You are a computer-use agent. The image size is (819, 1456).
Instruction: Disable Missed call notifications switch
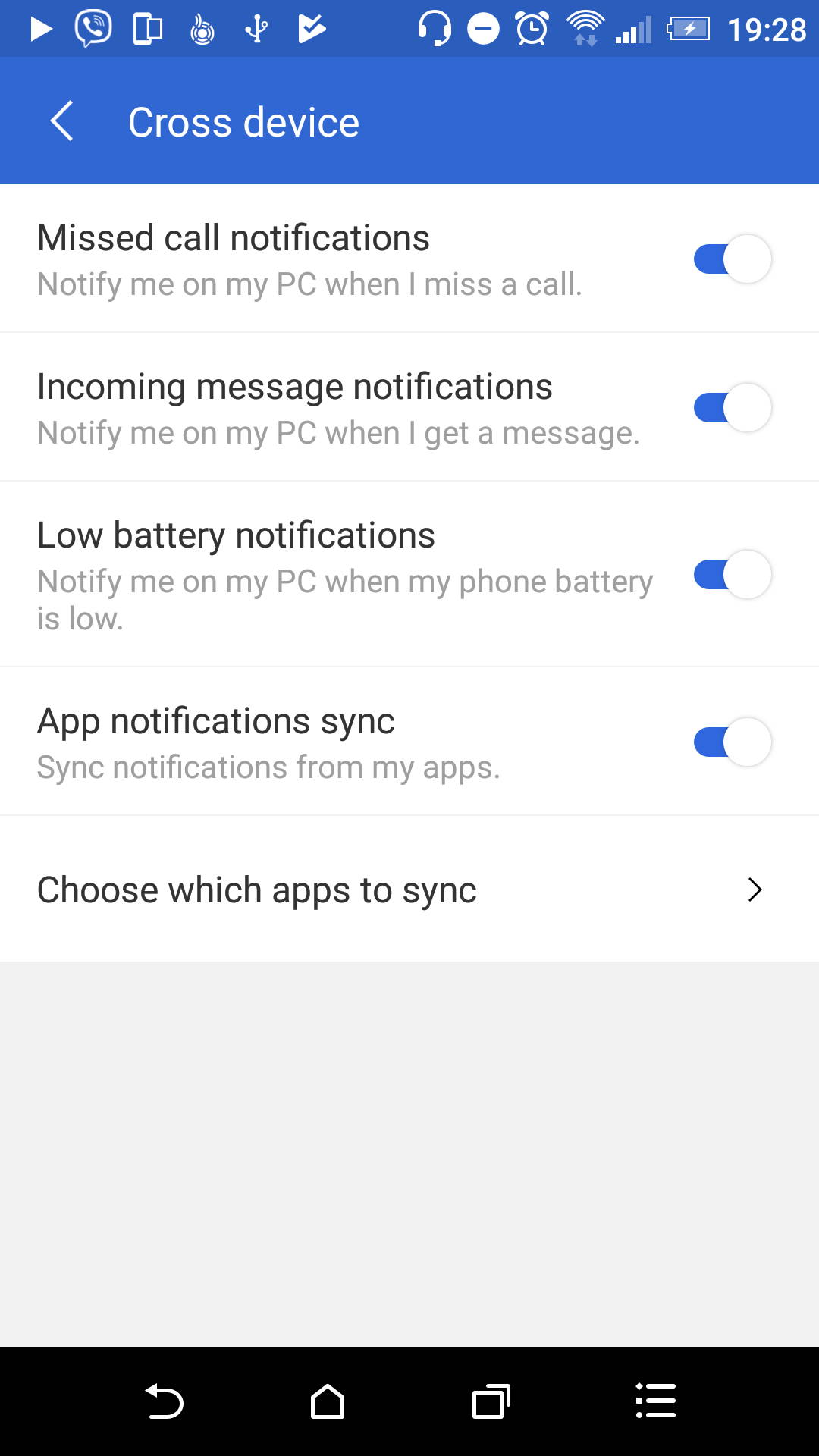(733, 259)
